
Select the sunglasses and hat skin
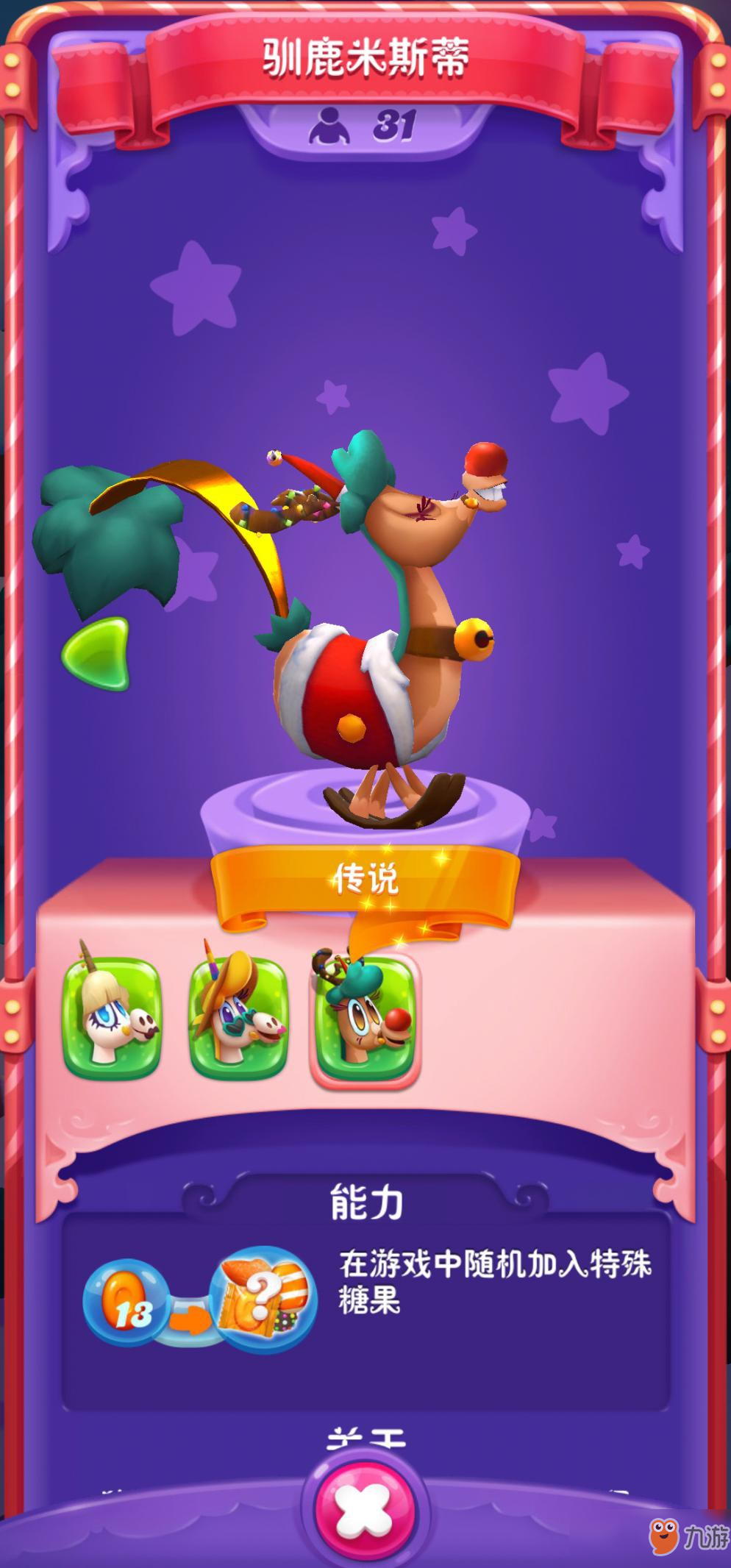(238, 1019)
